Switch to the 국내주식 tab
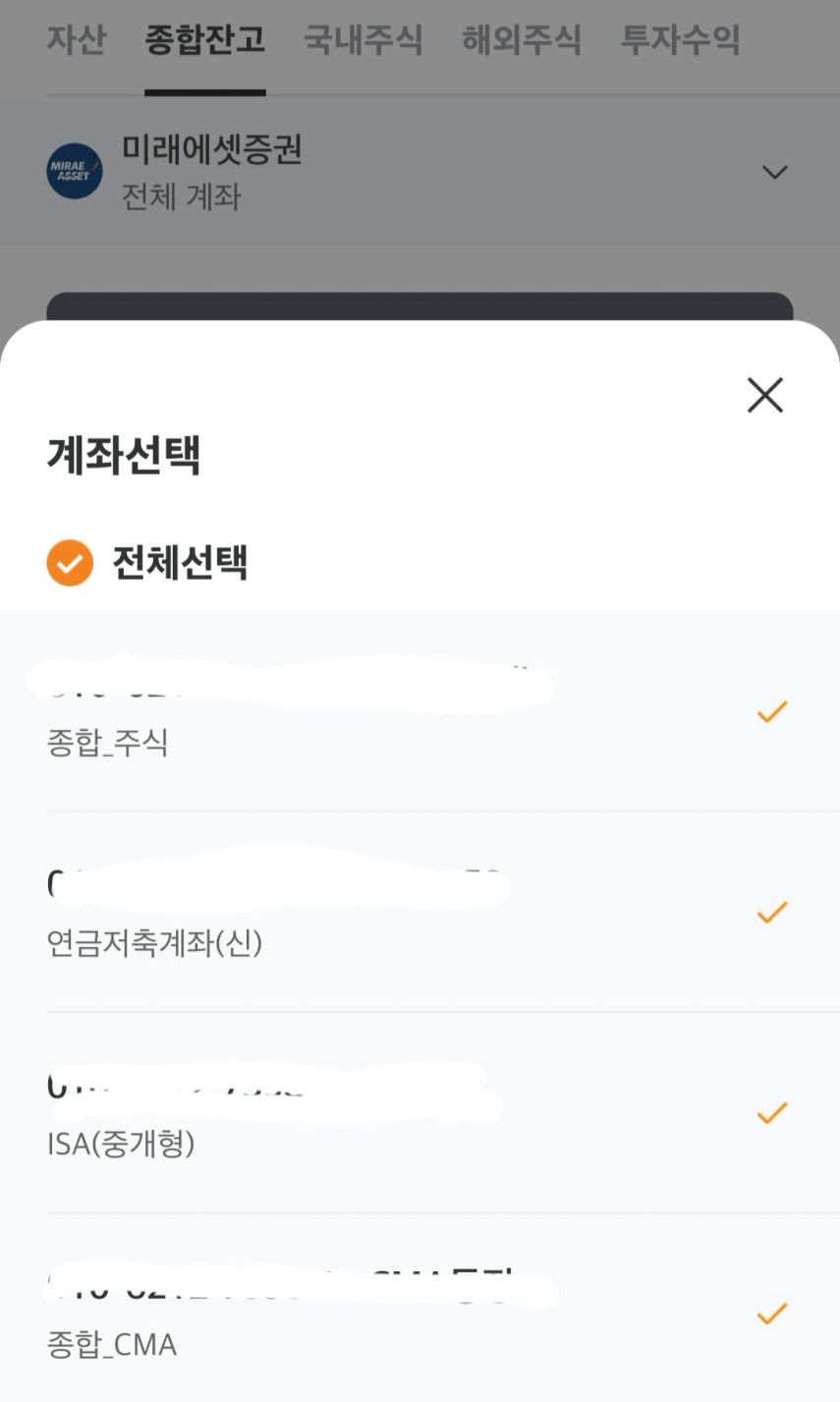Screen dimensions: 840x1402 click(x=363, y=40)
